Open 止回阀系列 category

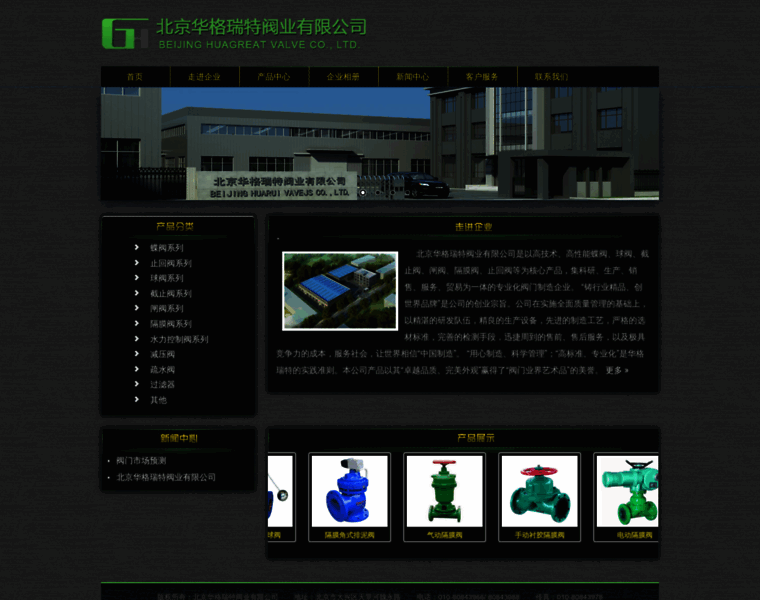pyautogui.click(x=171, y=263)
